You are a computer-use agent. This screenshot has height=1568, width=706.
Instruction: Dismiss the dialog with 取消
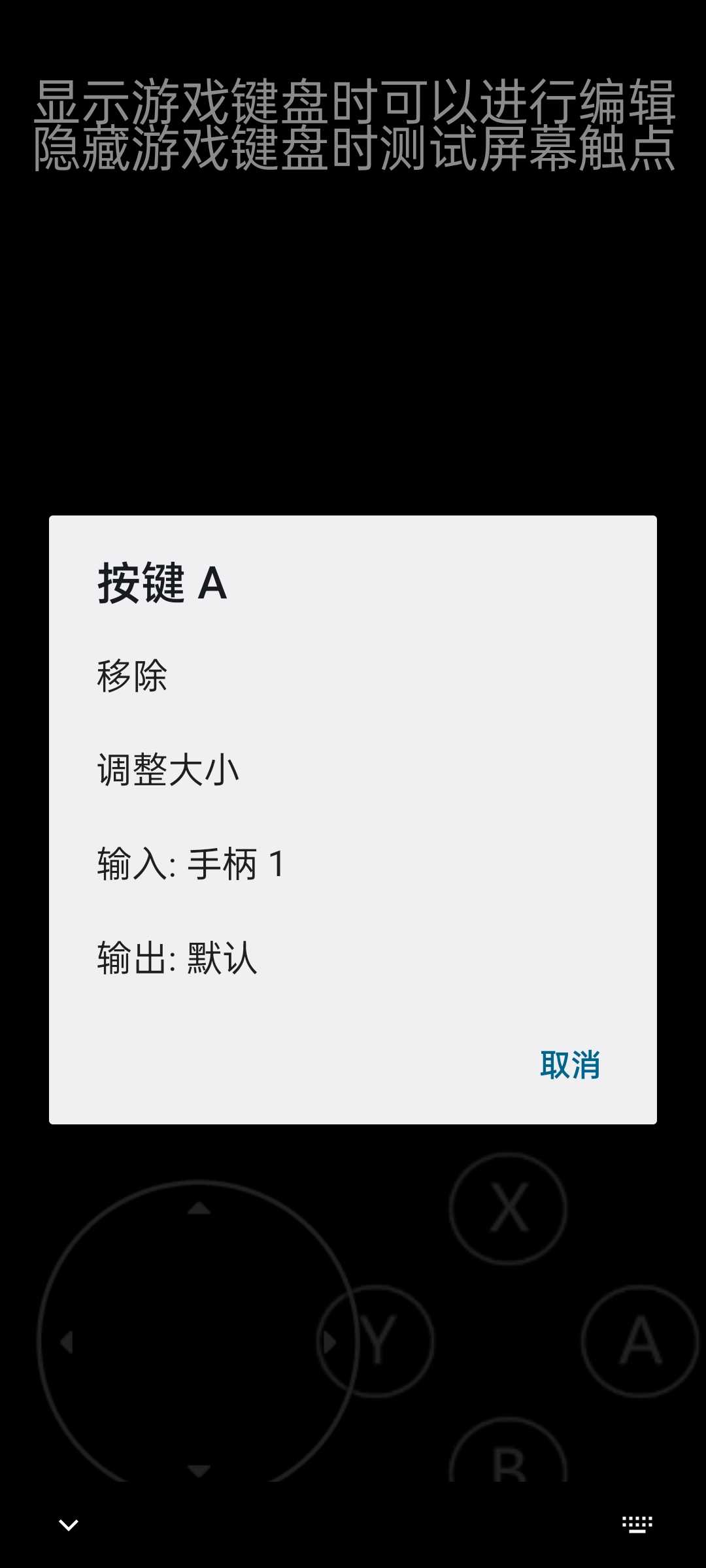569,1065
